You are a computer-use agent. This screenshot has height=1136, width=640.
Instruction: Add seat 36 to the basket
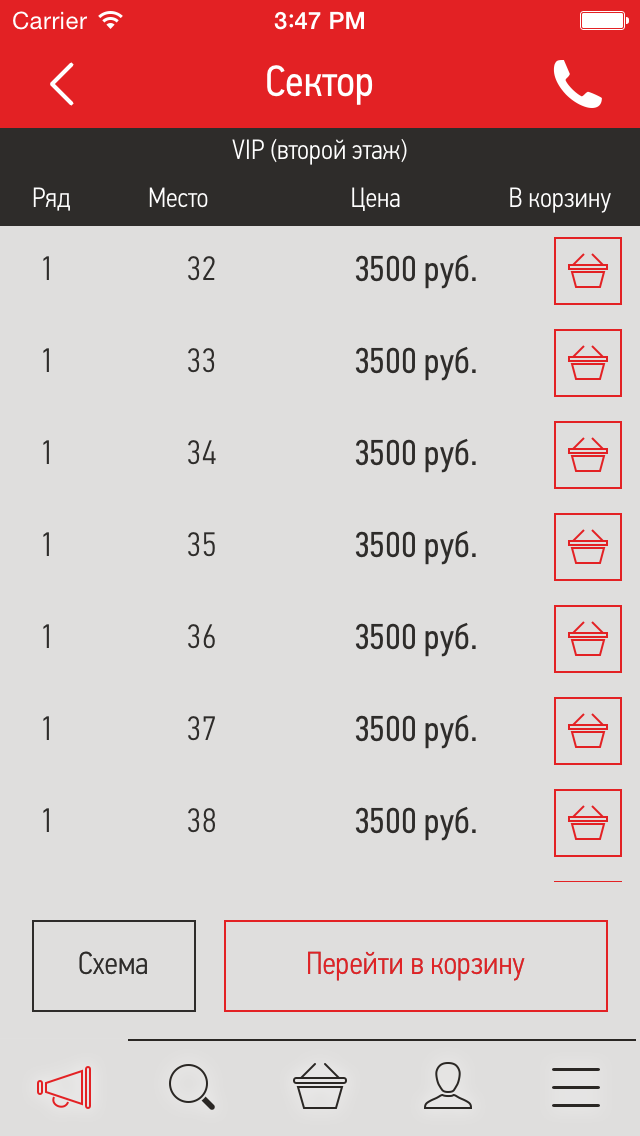pyautogui.click(x=588, y=639)
